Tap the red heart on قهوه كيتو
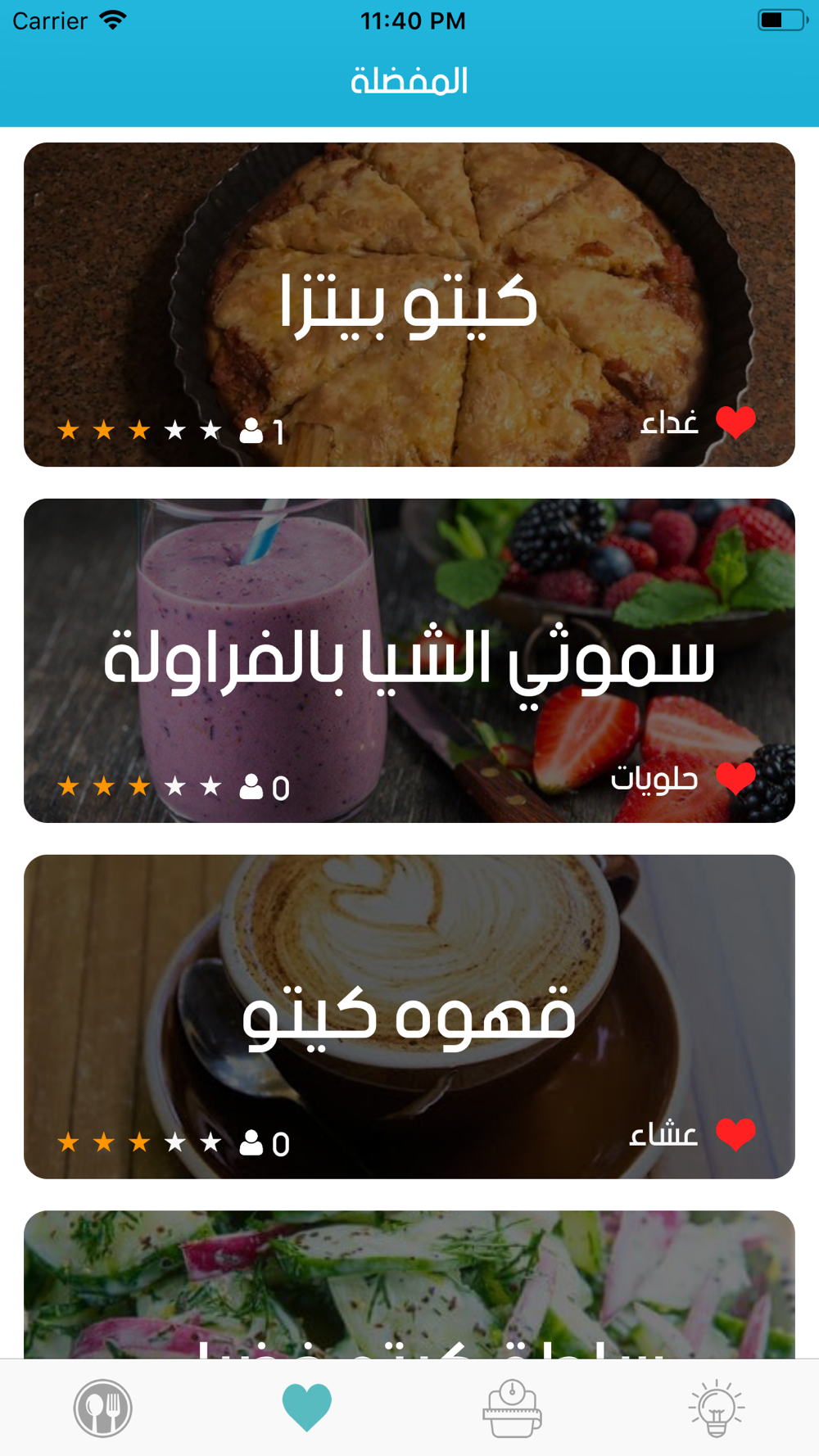819x1456 pixels. [x=735, y=1134]
